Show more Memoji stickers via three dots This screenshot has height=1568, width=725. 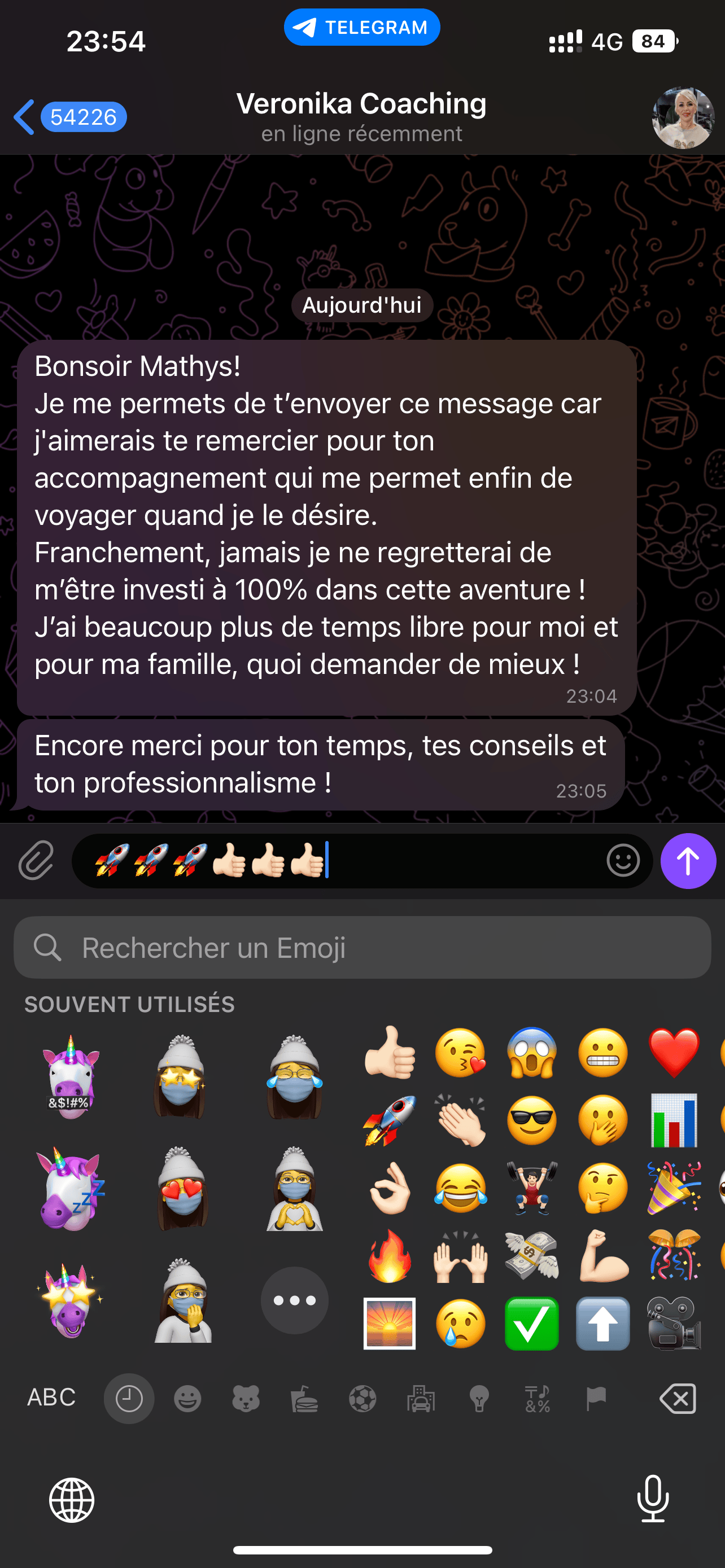click(x=295, y=1301)
